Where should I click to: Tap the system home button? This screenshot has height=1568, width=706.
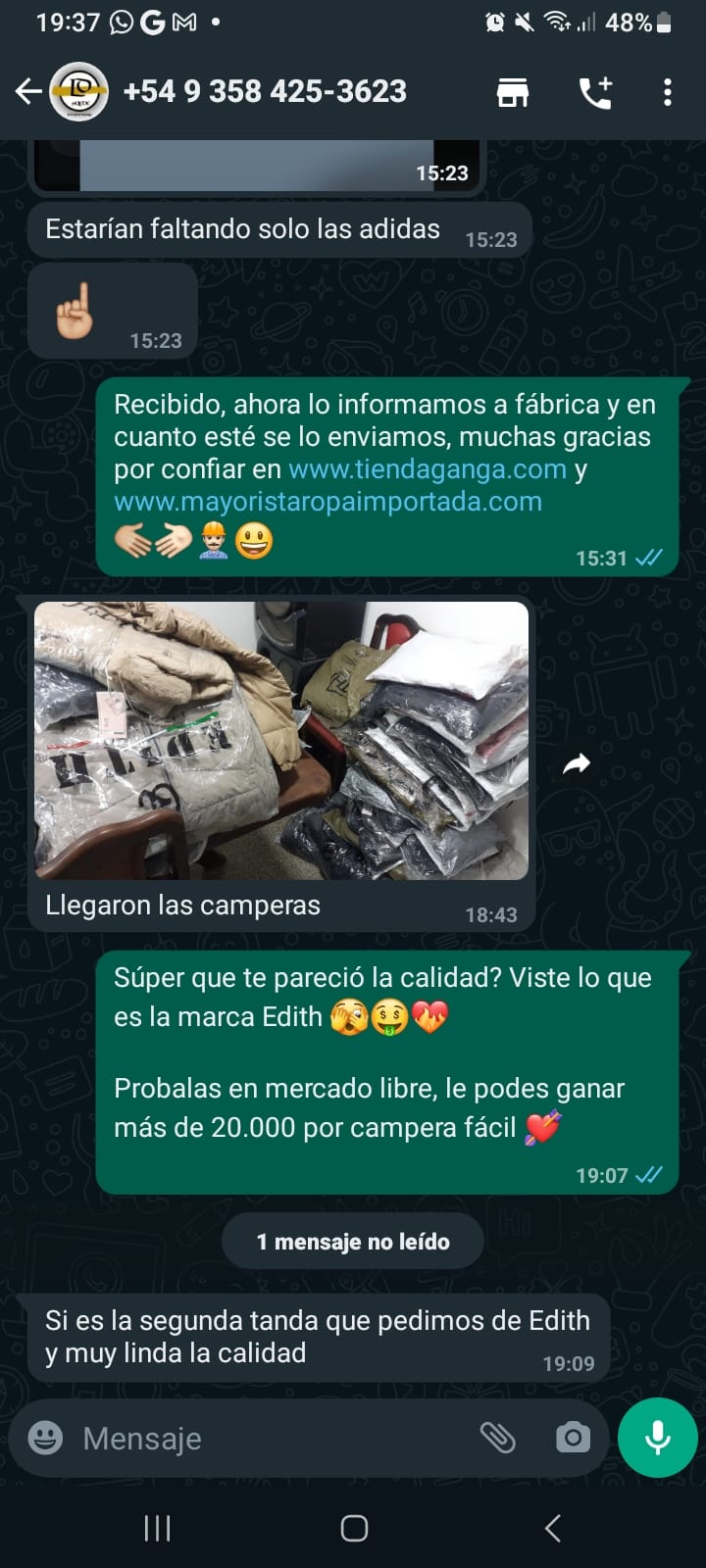point(354,1528)
